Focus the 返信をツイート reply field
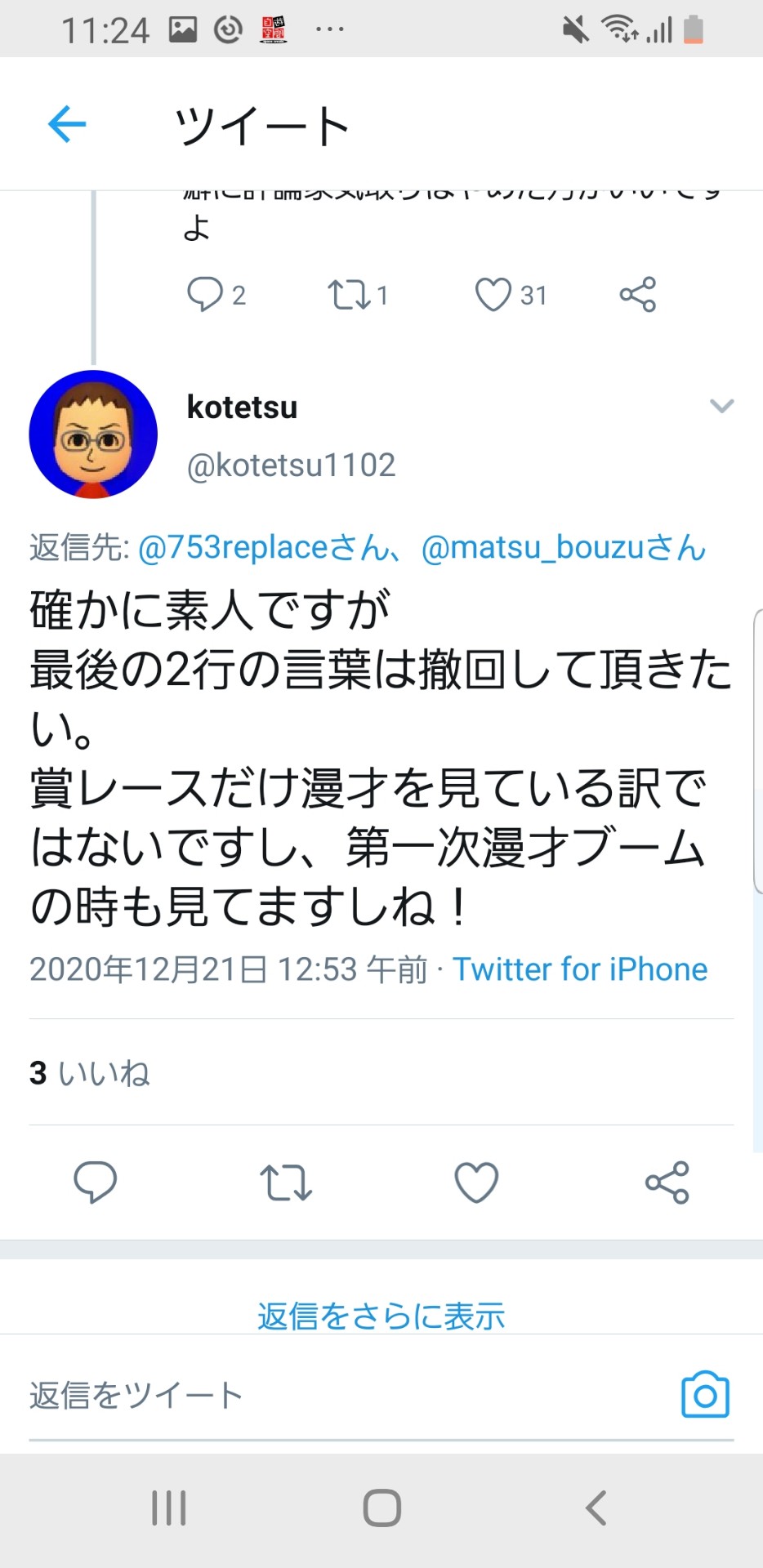The image size is (763, 1568). [343, 1396]
